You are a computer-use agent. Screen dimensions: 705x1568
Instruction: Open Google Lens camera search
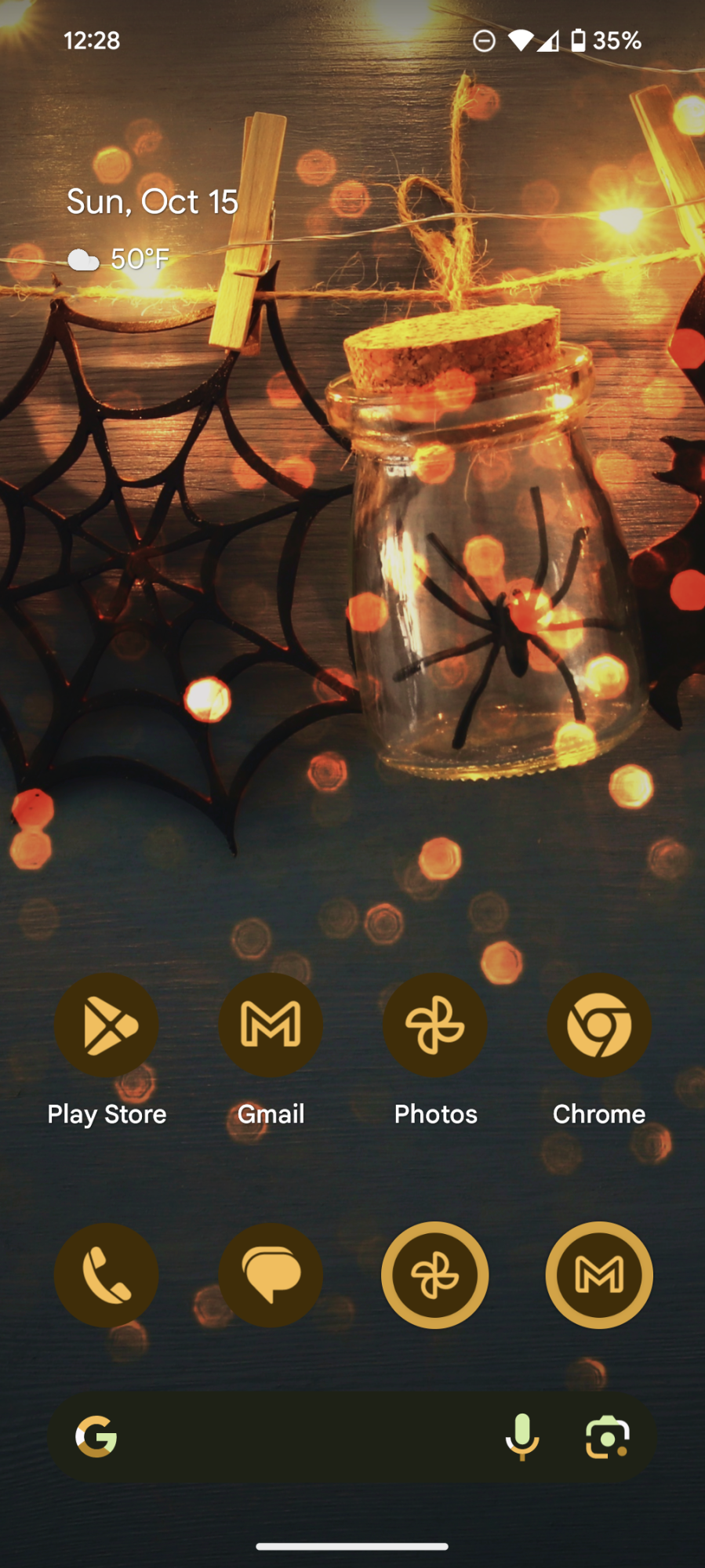(x=607, y=1437)
